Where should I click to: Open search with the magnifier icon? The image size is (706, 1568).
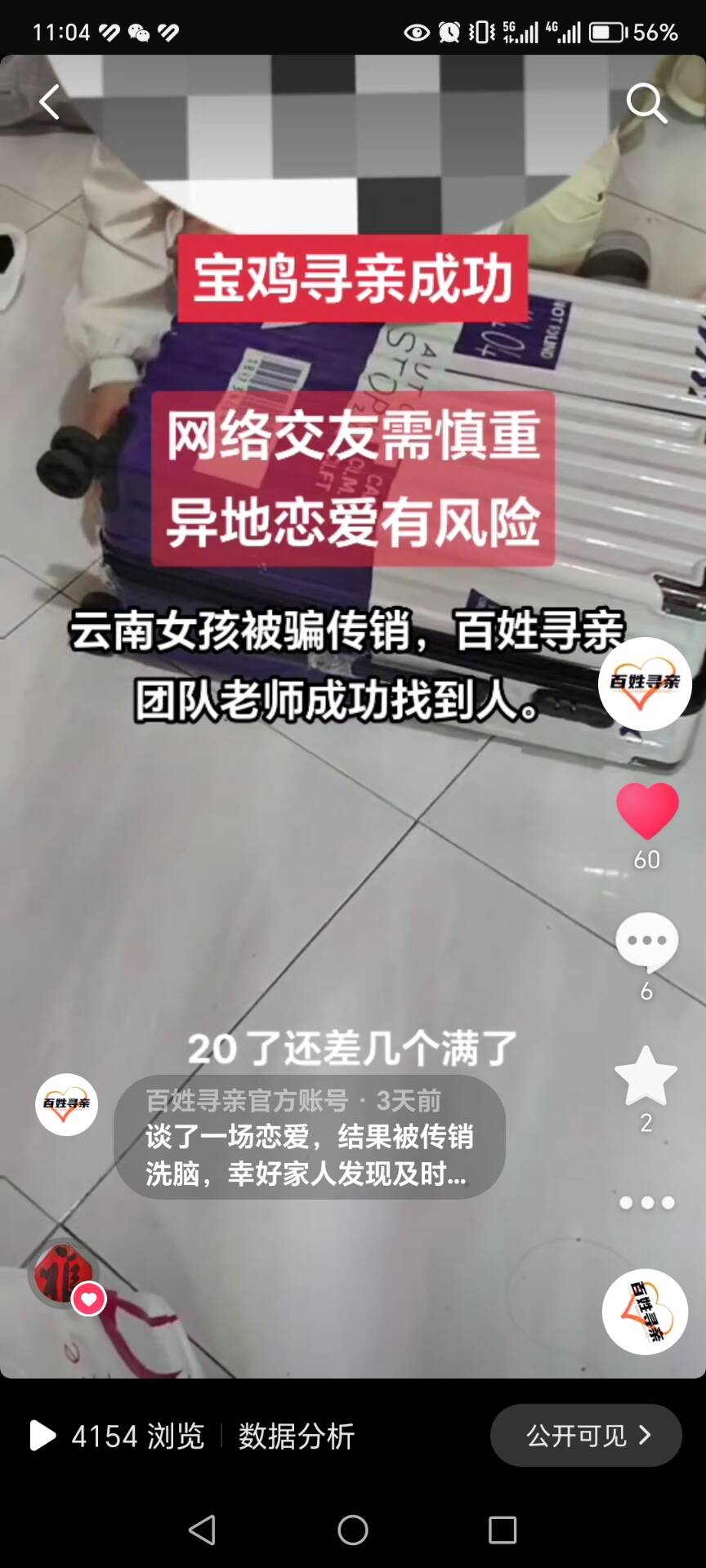(646, 104)
